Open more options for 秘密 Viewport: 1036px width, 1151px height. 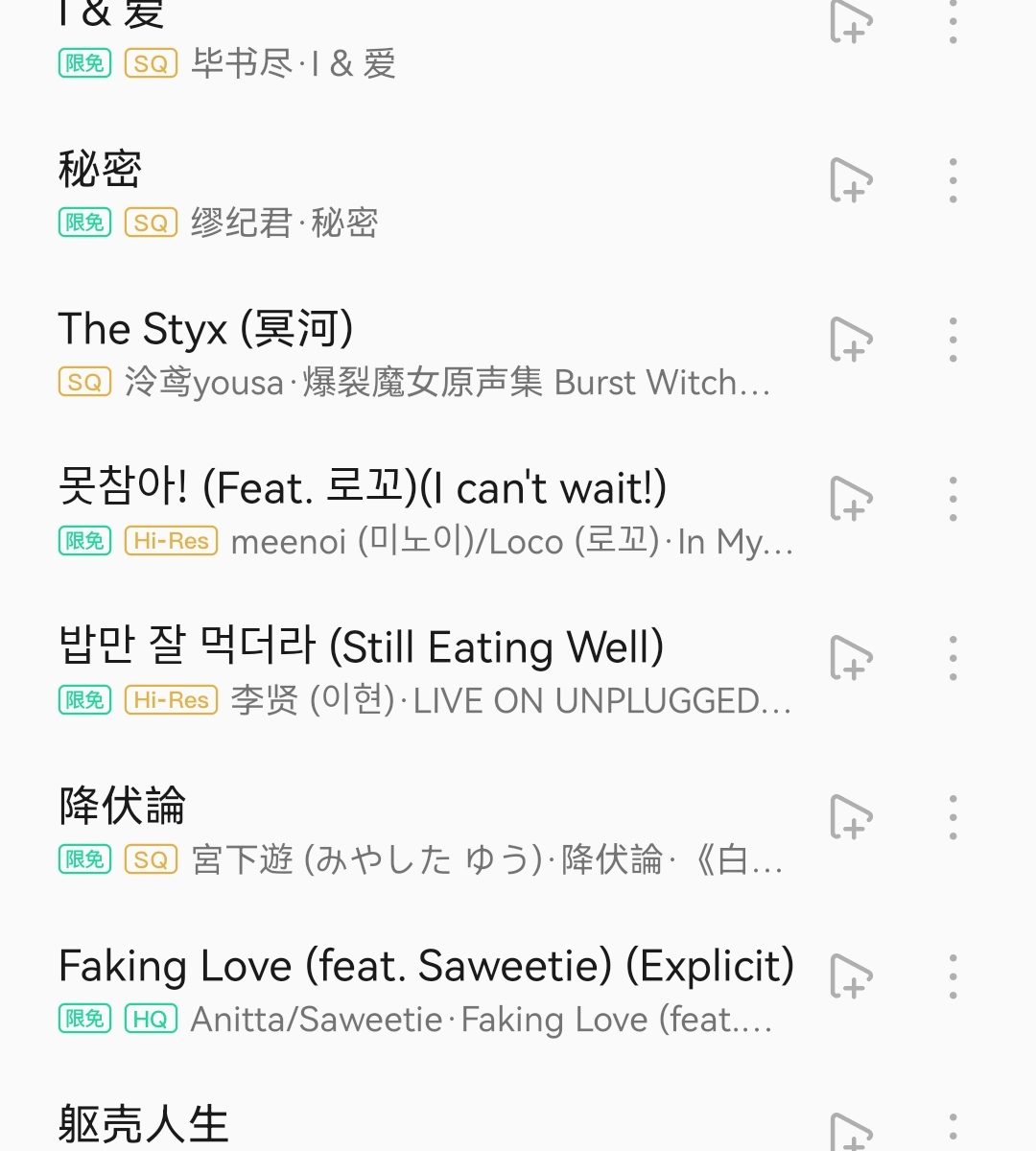[x=953, y=180]
